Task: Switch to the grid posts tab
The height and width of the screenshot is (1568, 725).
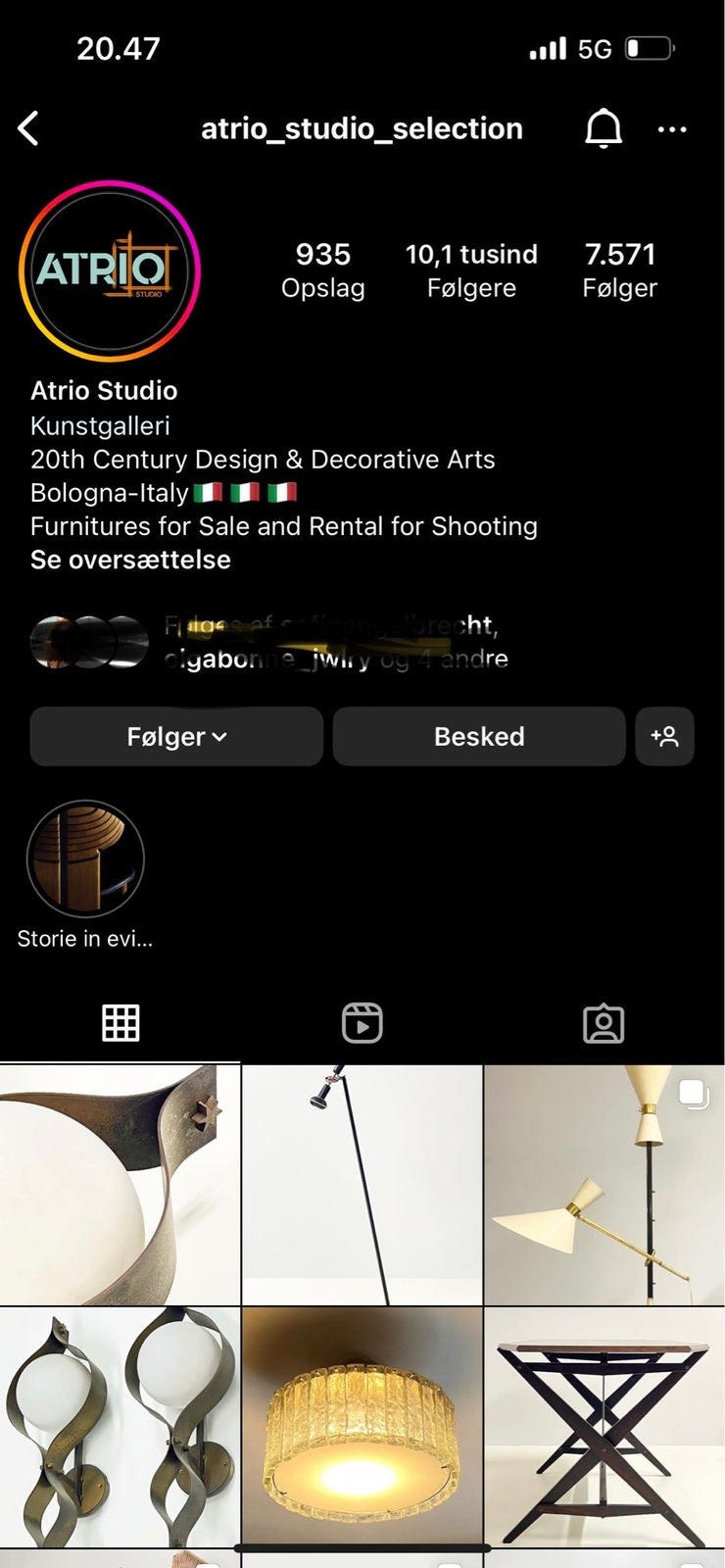Action: (x=121, y=1022)
